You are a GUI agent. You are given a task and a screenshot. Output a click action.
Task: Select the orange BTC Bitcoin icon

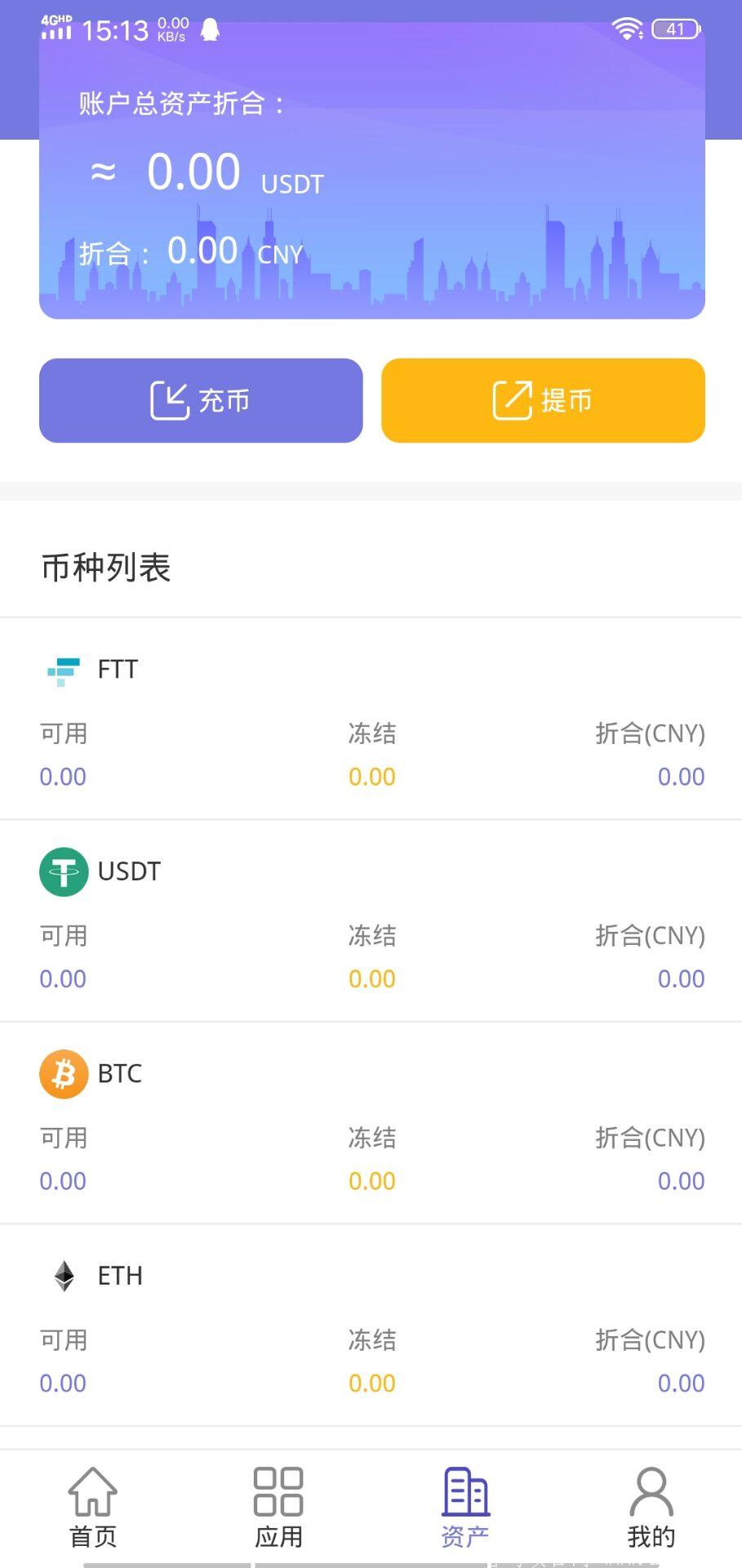coord(64,1074)
